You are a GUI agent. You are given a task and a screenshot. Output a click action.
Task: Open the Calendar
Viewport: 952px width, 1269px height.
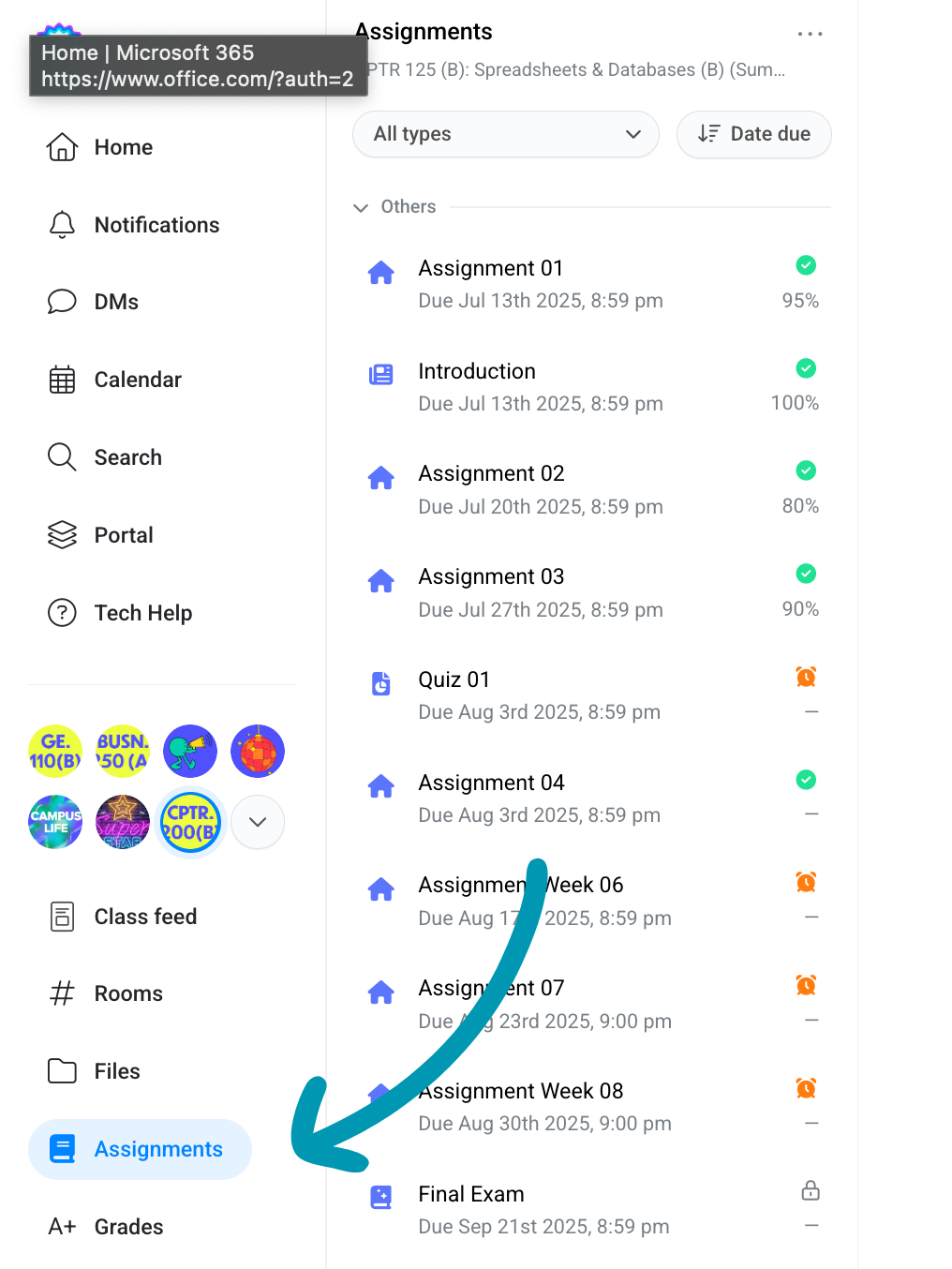(x=137, y=380)
